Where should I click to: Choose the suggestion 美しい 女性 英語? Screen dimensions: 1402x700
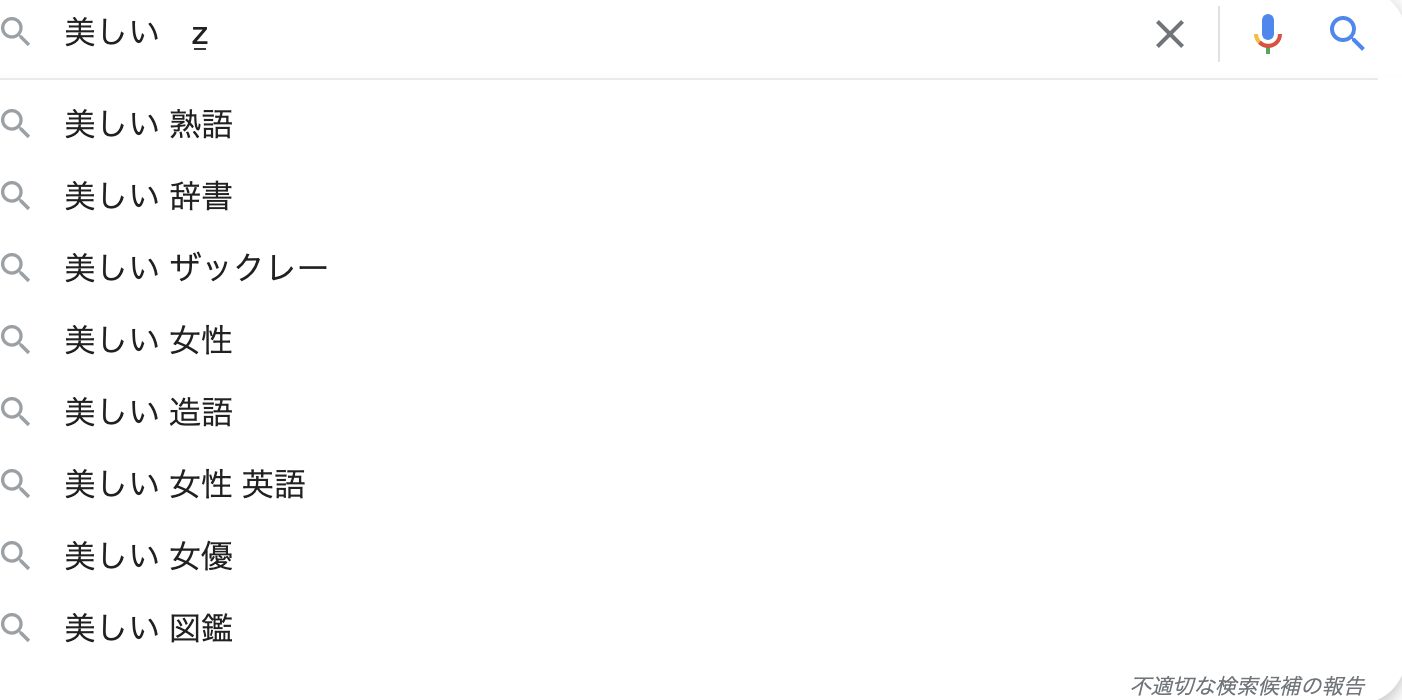pos(689,484)
